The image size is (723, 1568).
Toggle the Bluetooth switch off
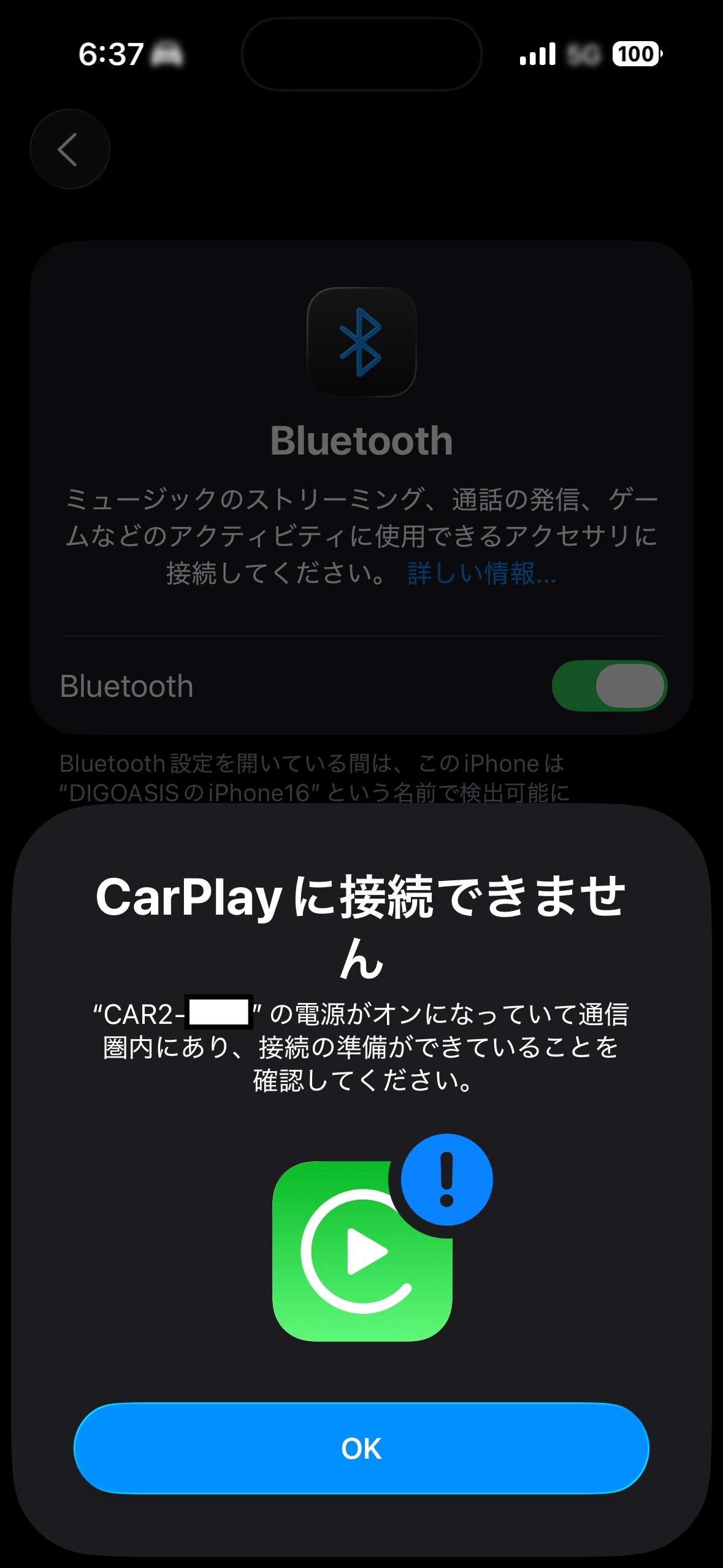[x=609, y=686]
